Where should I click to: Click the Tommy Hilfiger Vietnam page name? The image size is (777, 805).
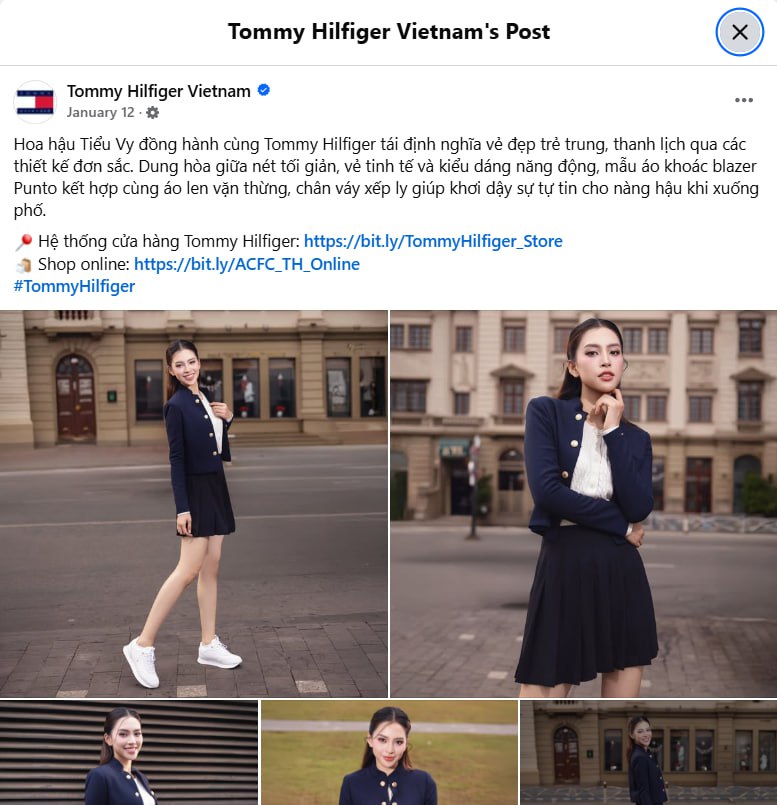coord(160,90)
